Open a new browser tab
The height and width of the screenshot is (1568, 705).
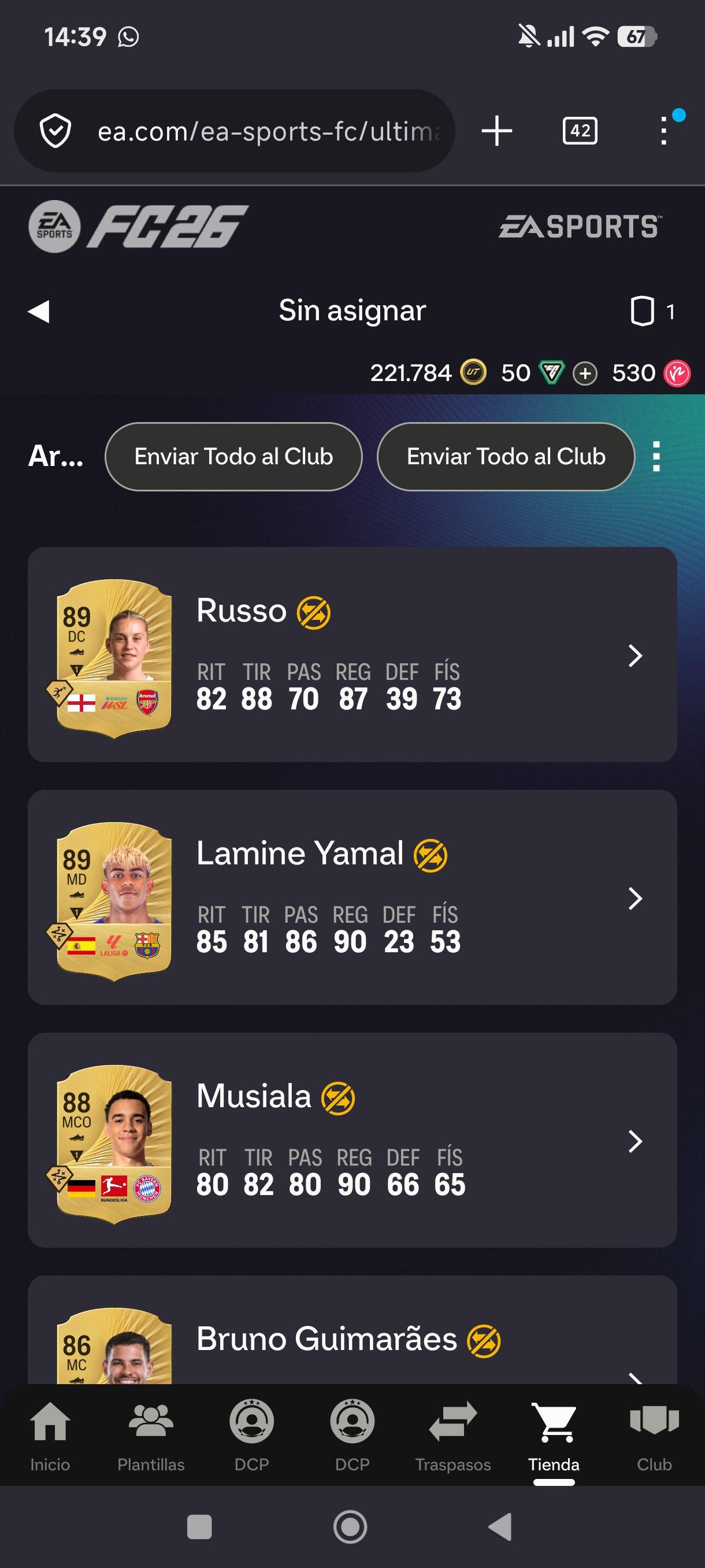coord(496,131)
